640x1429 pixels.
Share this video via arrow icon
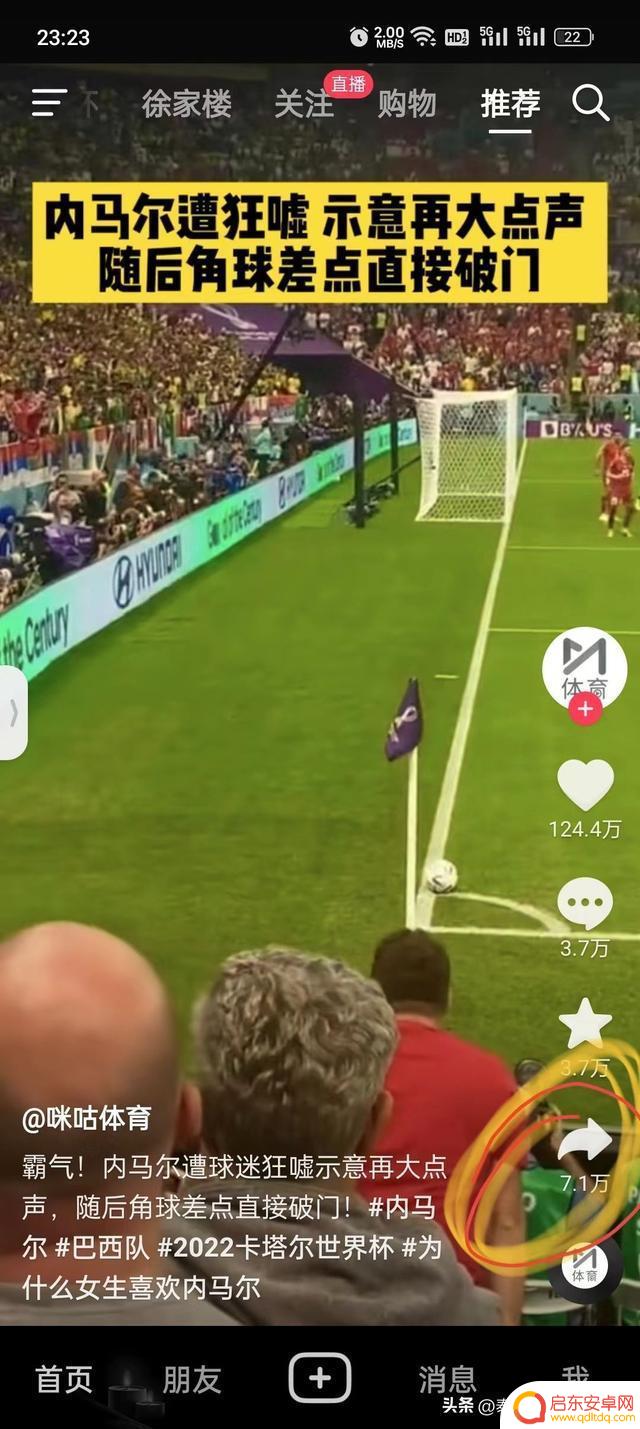click(x=585, y=1142)
